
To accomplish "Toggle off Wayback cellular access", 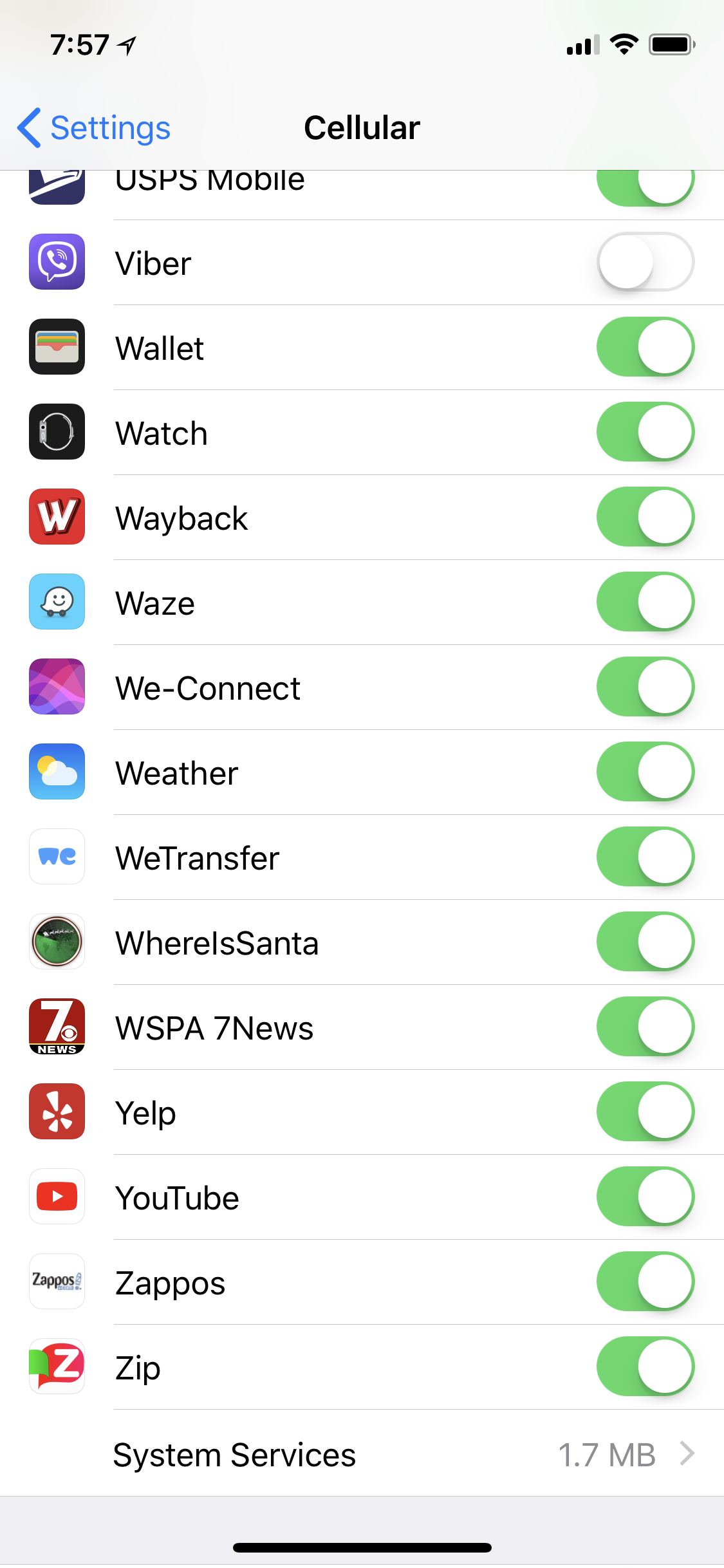I will pyautogui.click(x=645, y=517).
